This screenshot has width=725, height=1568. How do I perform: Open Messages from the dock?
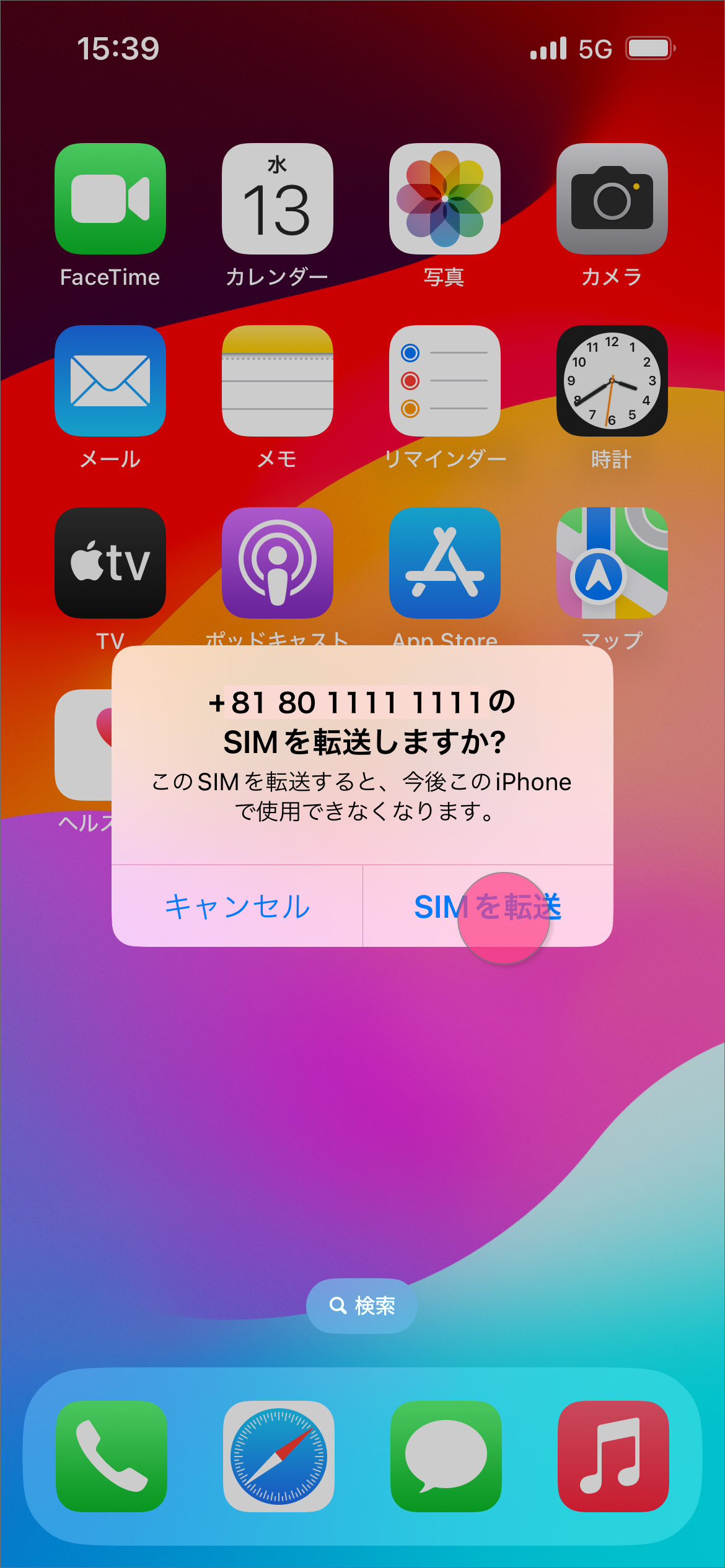[446, 1456]
